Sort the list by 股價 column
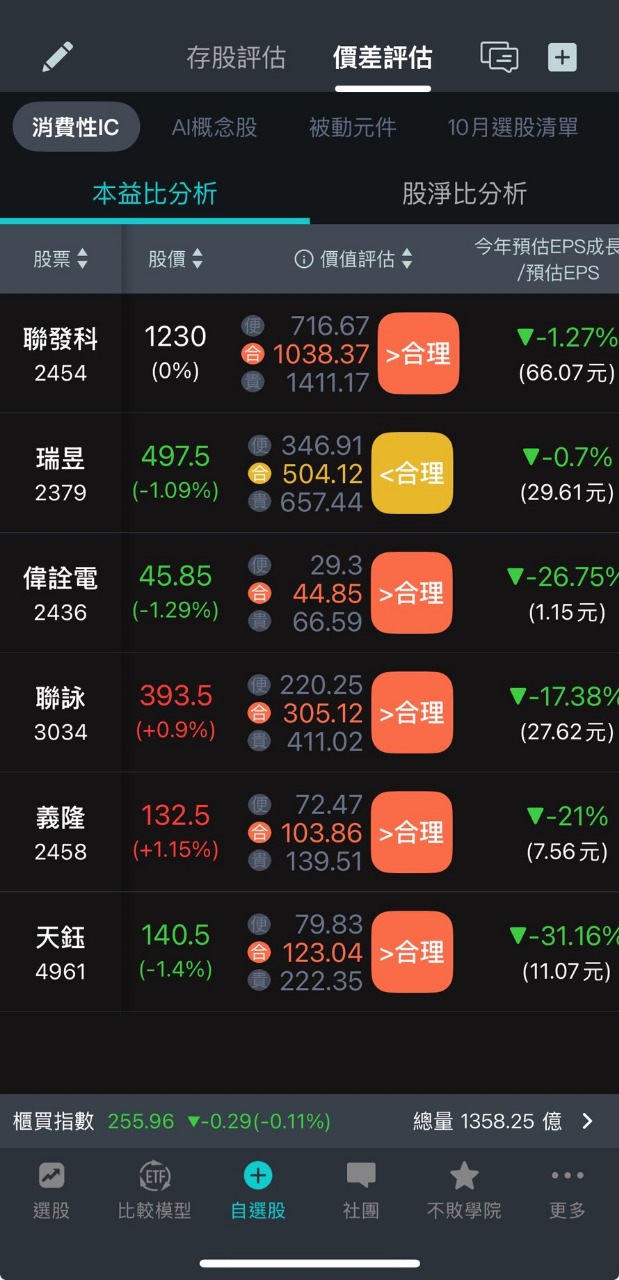The height and width of the screenshot is (1280, 619). coord(176,260)
